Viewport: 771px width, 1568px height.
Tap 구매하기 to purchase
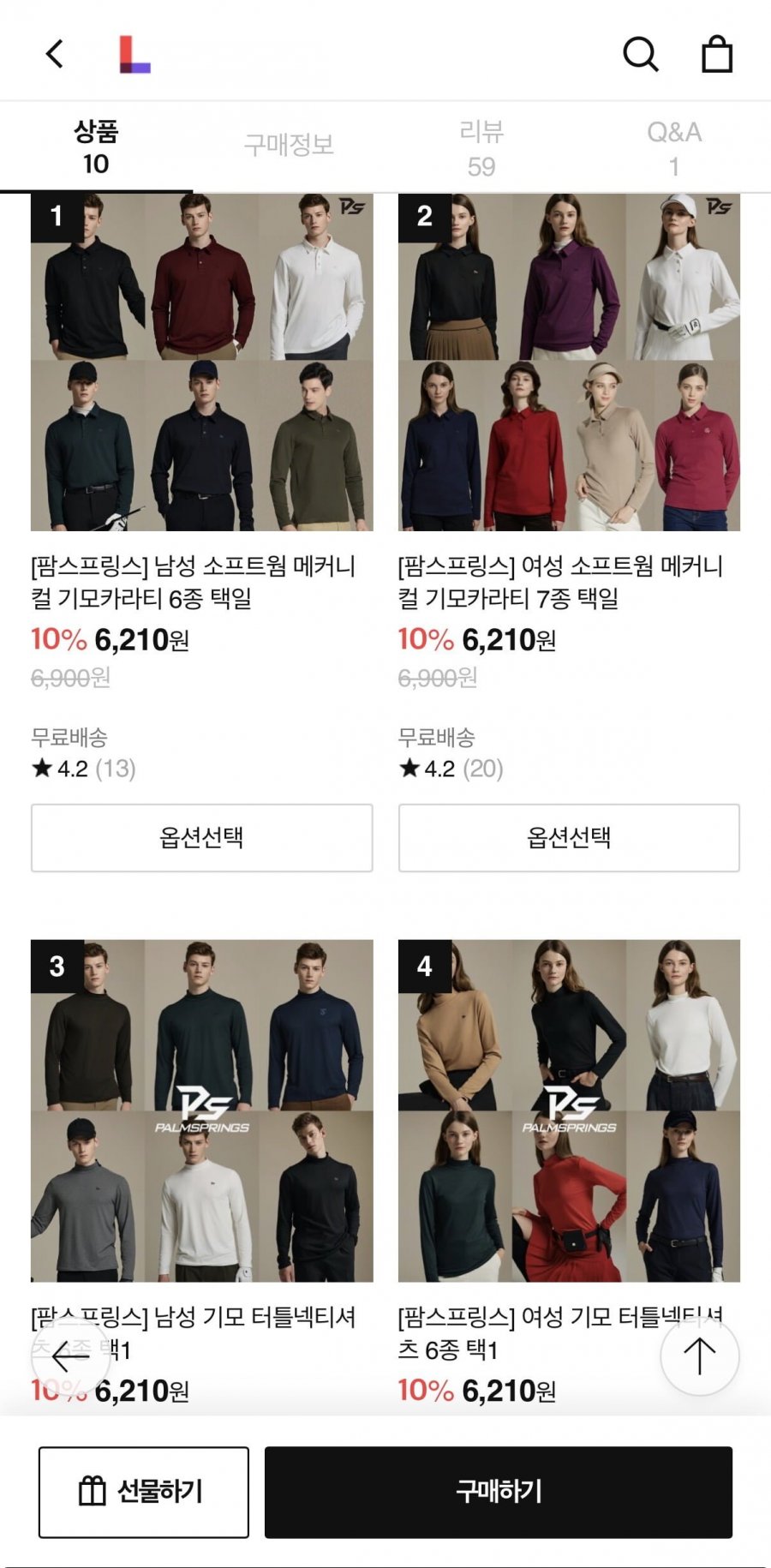pos(498,1492)
